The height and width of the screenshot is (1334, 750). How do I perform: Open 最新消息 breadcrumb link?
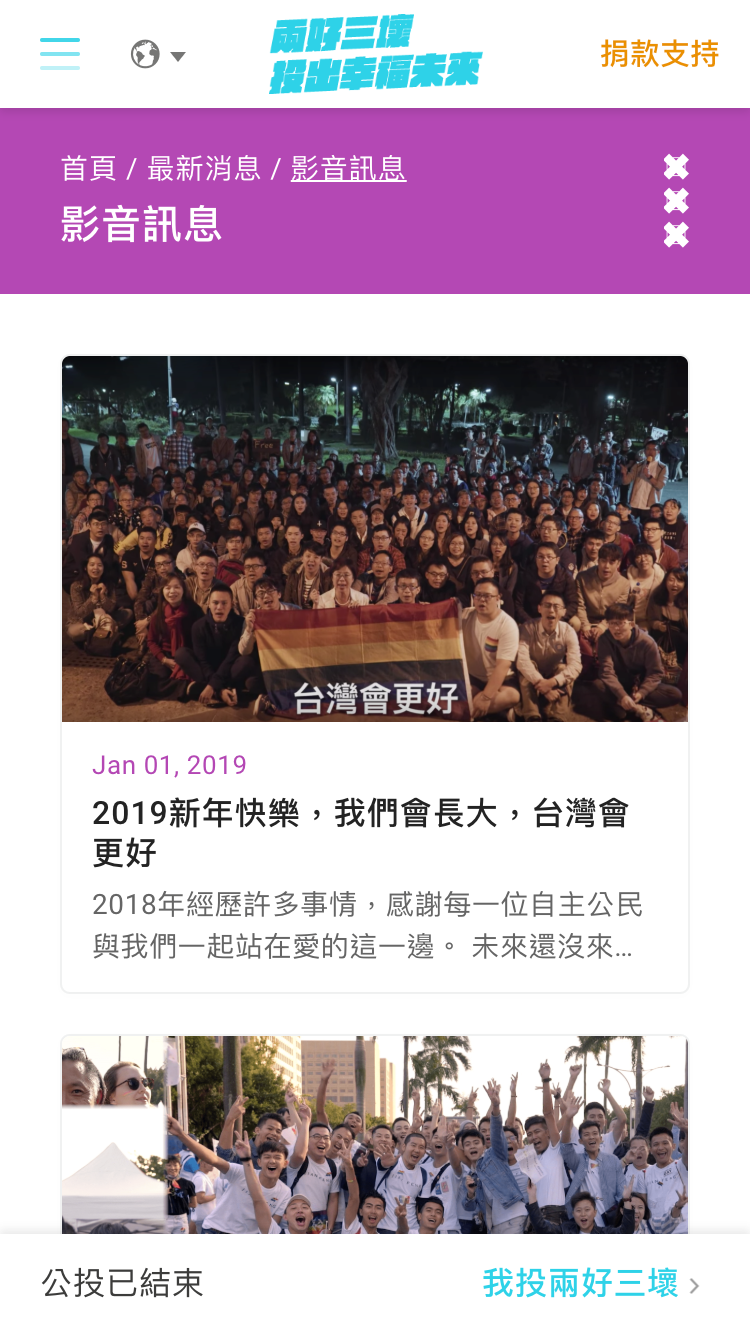204,168
